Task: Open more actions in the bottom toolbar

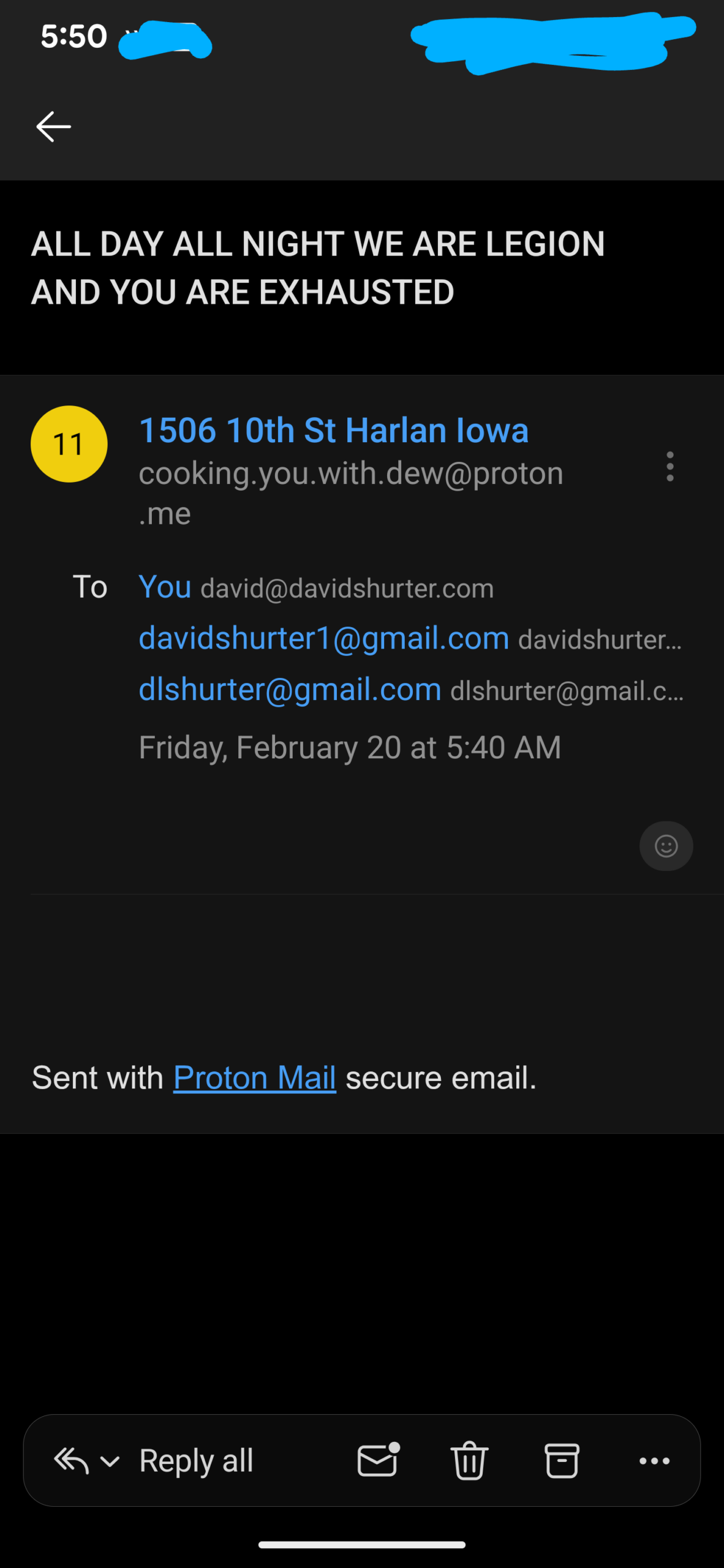Action: tap(654, 1461)
